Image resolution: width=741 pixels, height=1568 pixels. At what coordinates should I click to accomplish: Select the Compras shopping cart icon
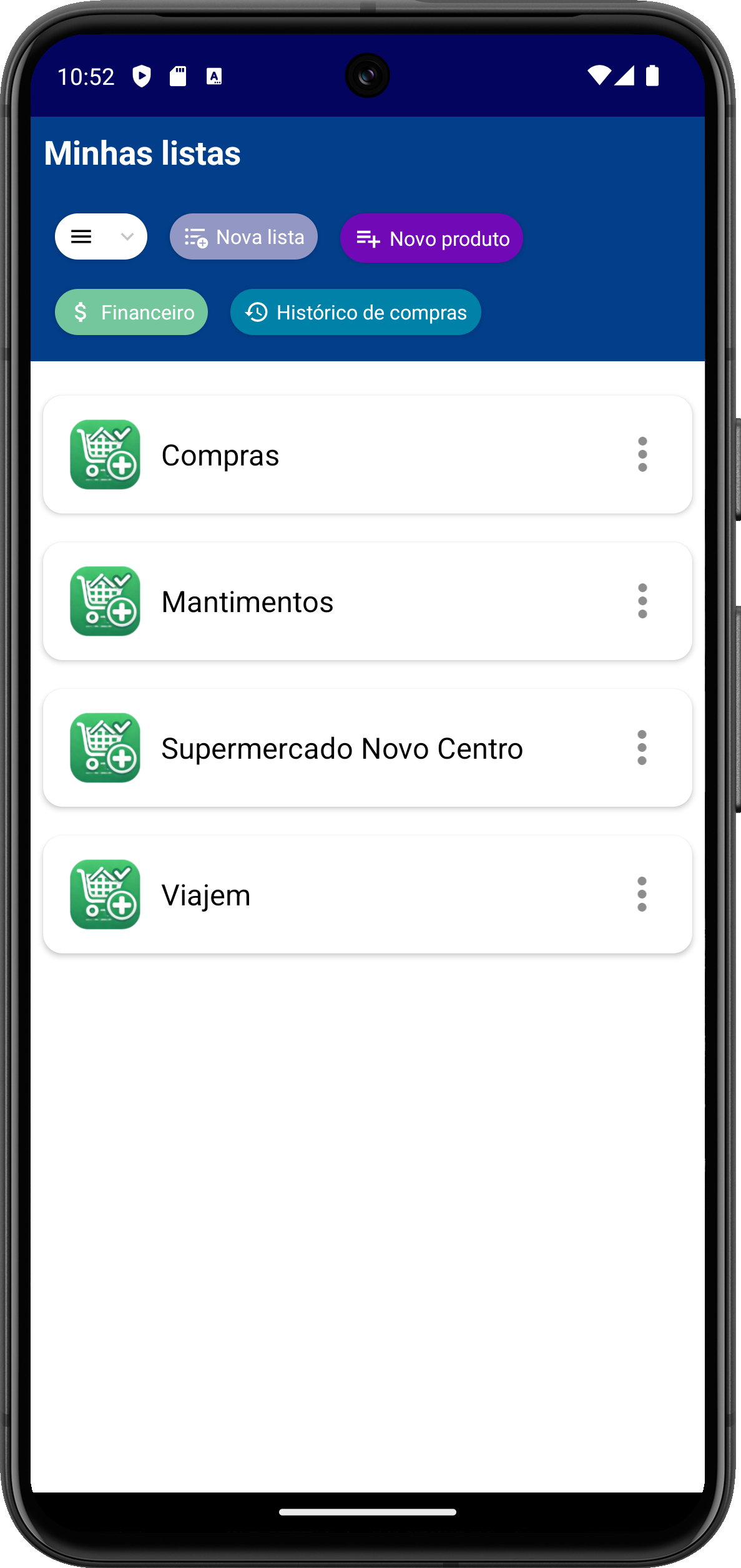tap(105, 455)
